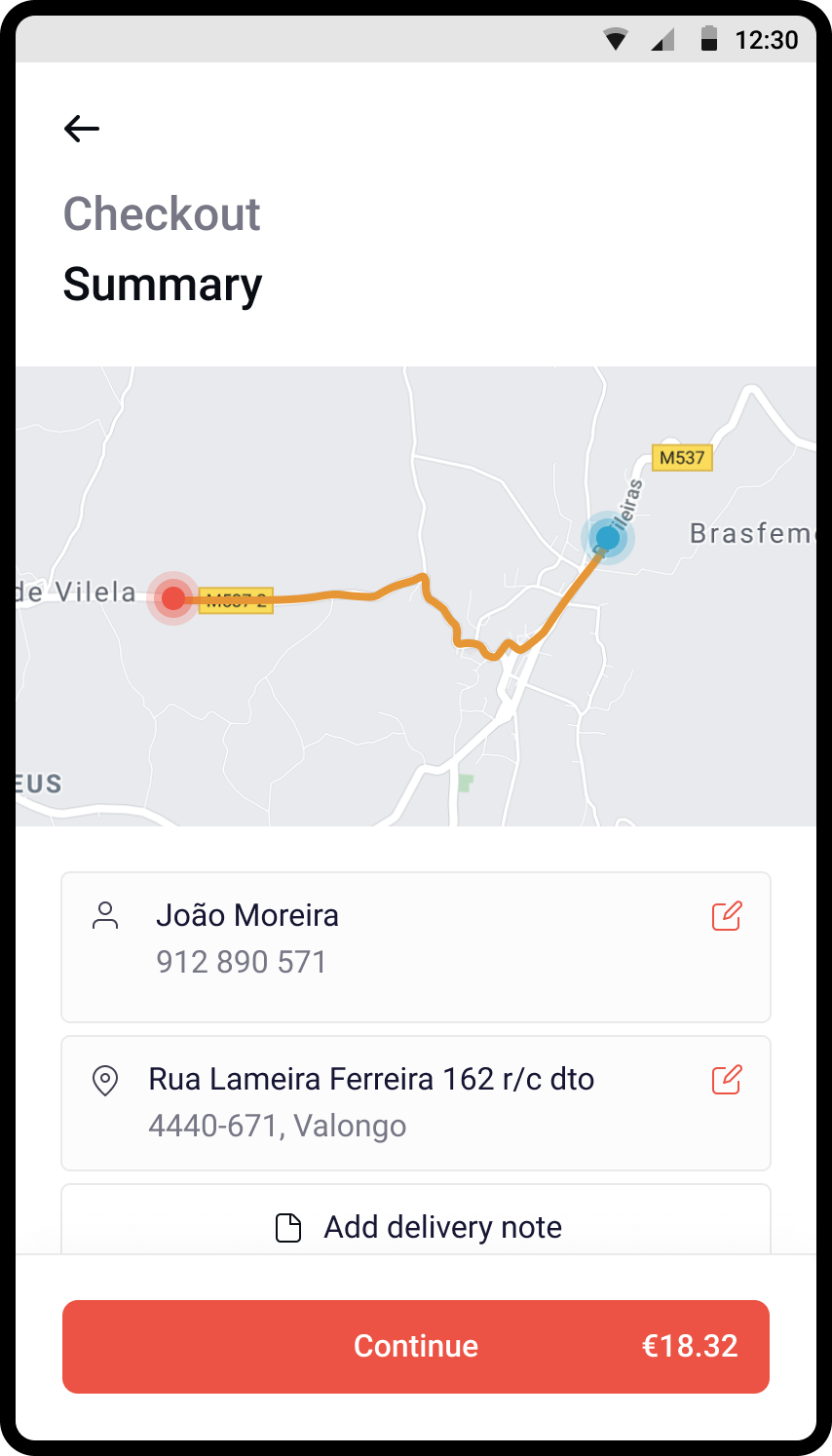Click the M537-2 route label near de Vilela
The height and width of the screenshot is (1456, 832).
[238, 600]
